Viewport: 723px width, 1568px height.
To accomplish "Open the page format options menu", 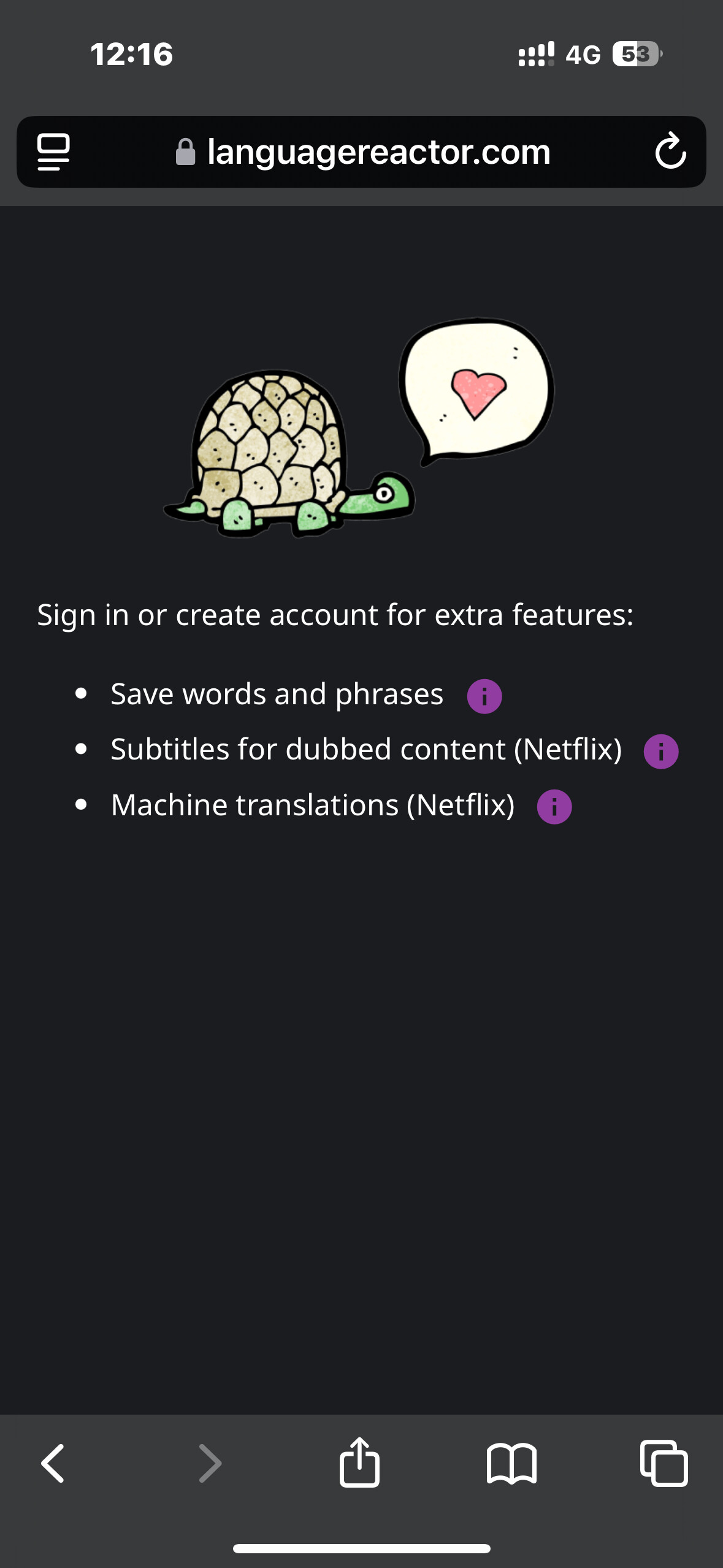I will tap(53, 152).
